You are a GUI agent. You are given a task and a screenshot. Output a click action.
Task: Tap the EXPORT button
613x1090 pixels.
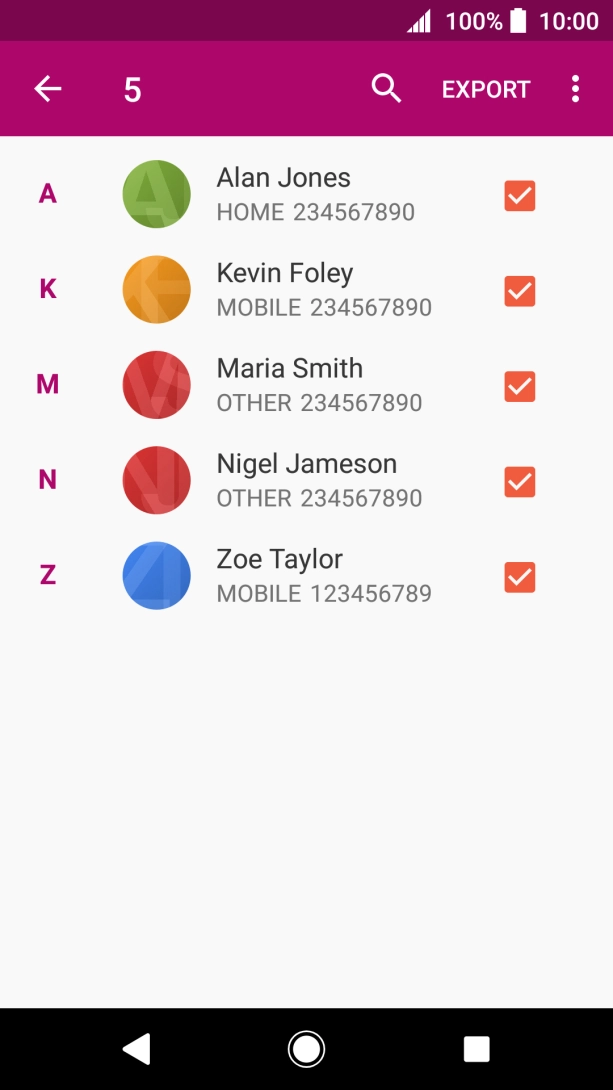(x=486, y=89)
